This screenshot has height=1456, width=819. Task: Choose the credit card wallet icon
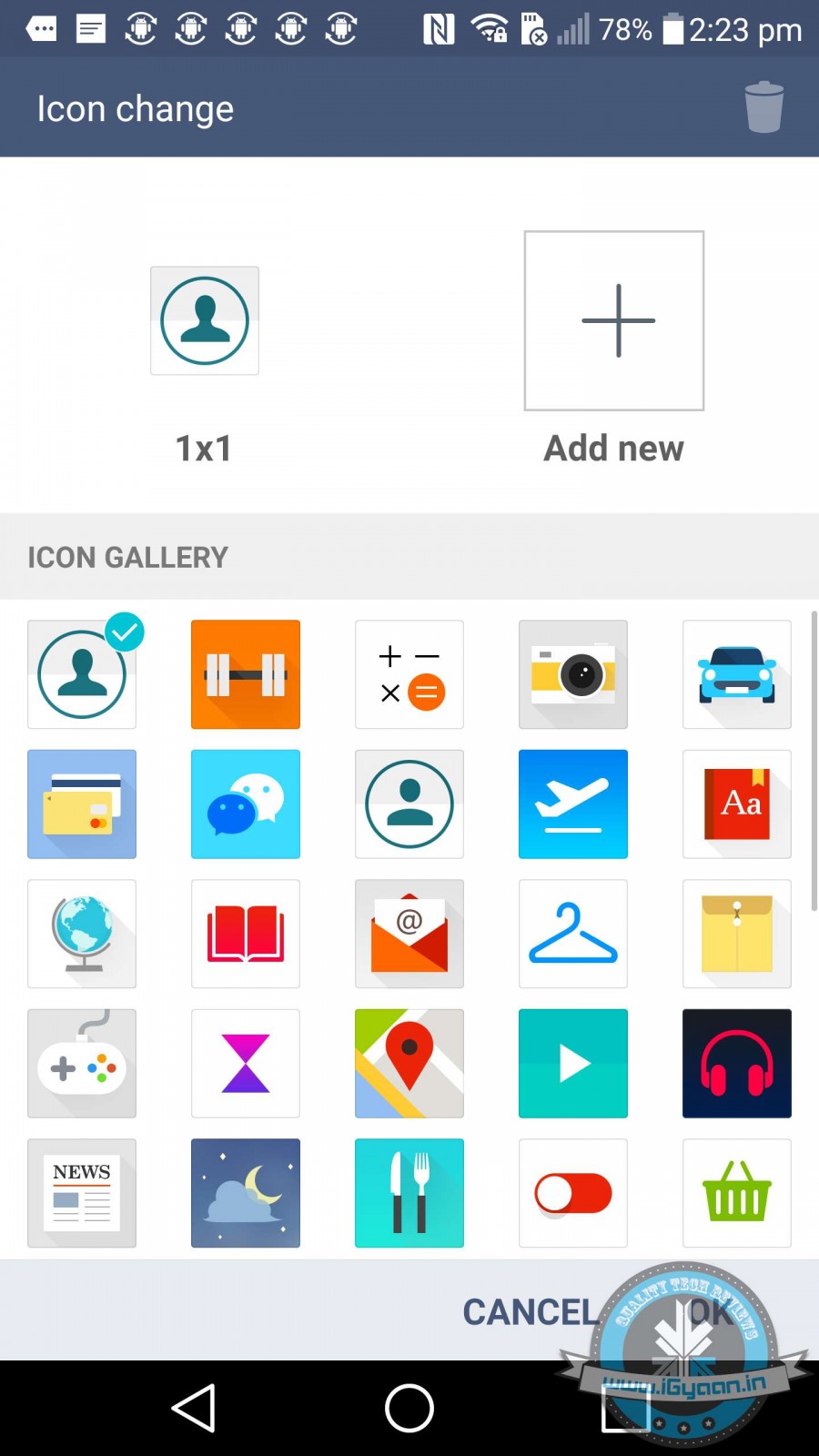pyautogui.click(x=82, y=804)
